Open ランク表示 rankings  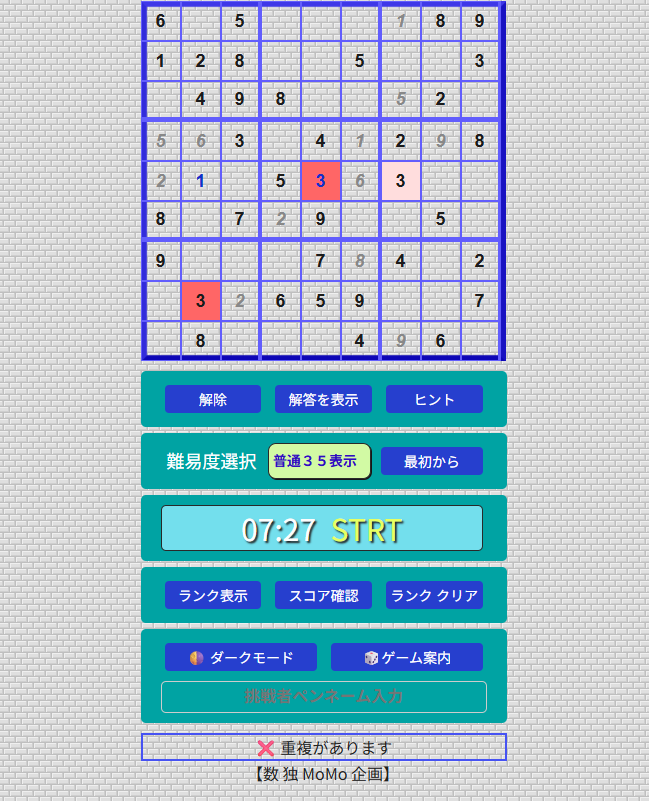pyautogui.click(x=212, y=595)
